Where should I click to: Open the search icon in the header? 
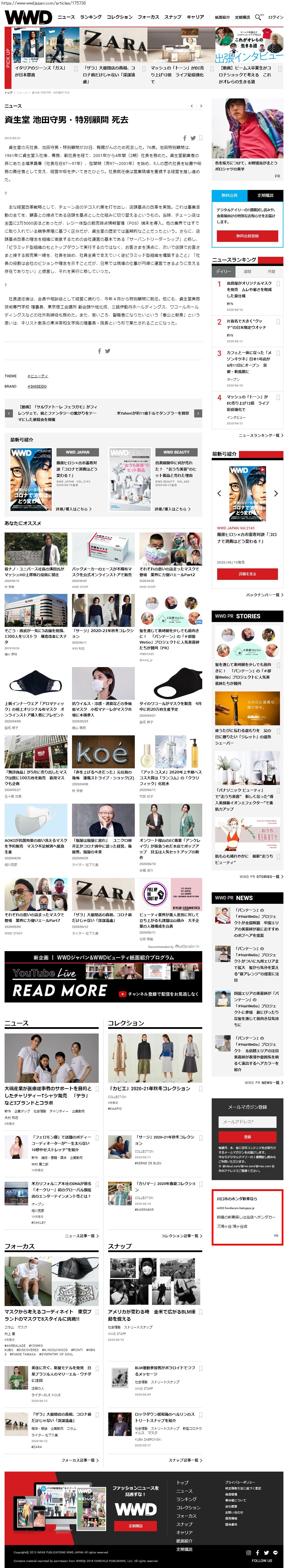[258, 17]
